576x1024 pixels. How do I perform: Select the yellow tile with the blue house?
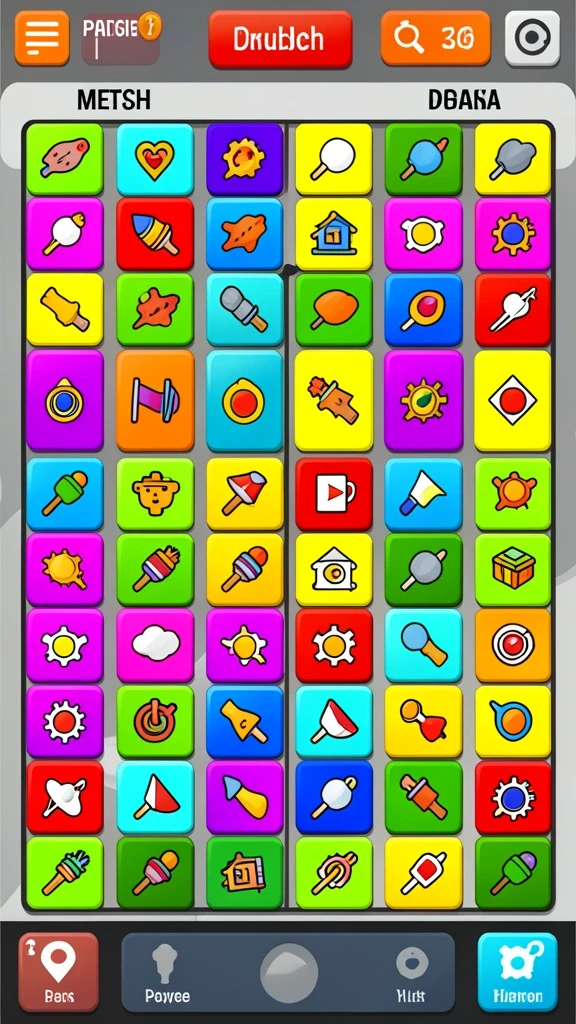pyautogui.click(x=334, y=234)
